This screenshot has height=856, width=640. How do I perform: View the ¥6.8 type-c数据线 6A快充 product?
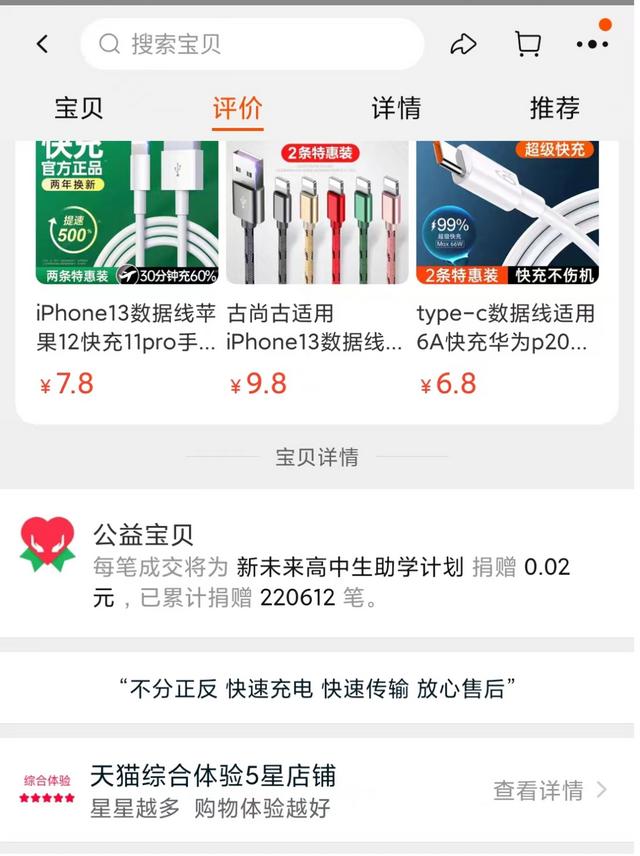point(507,270)
